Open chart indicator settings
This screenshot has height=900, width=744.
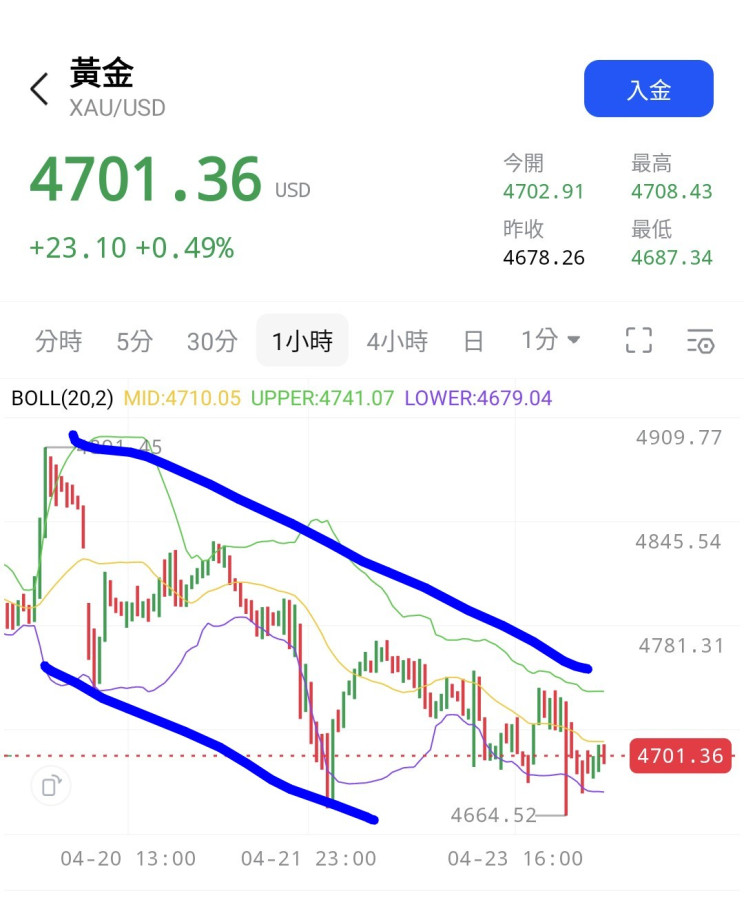coord(700,341)
